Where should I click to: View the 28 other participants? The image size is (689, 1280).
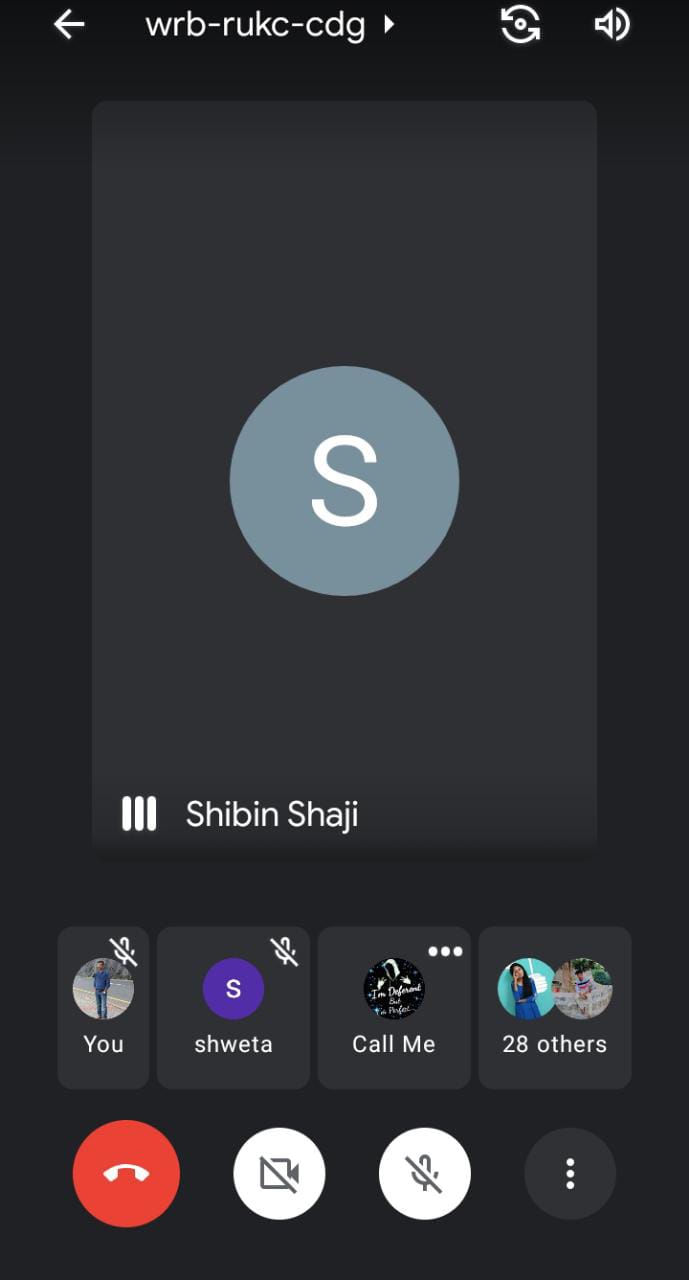click(555, 1006)
